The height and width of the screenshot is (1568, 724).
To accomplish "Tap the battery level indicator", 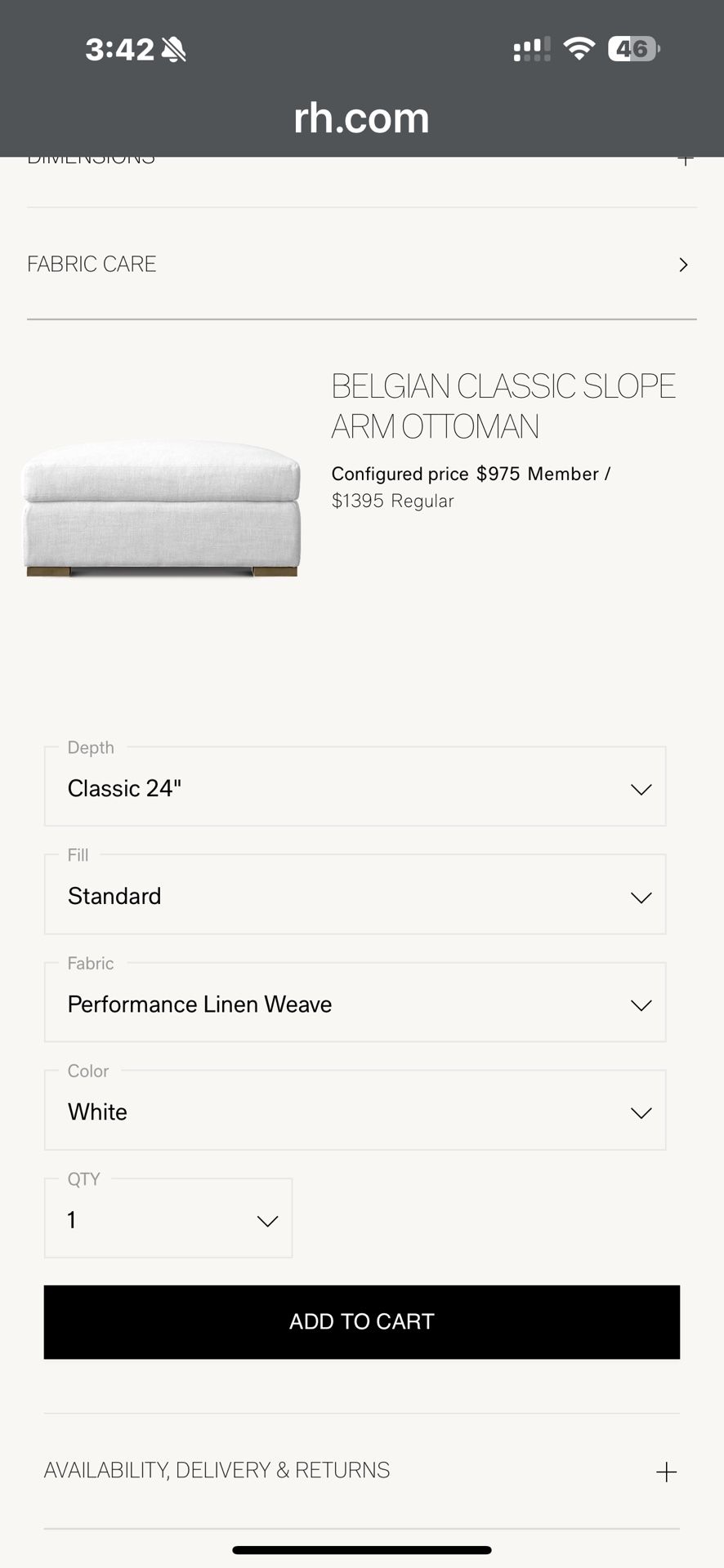I will pos(632,48).
